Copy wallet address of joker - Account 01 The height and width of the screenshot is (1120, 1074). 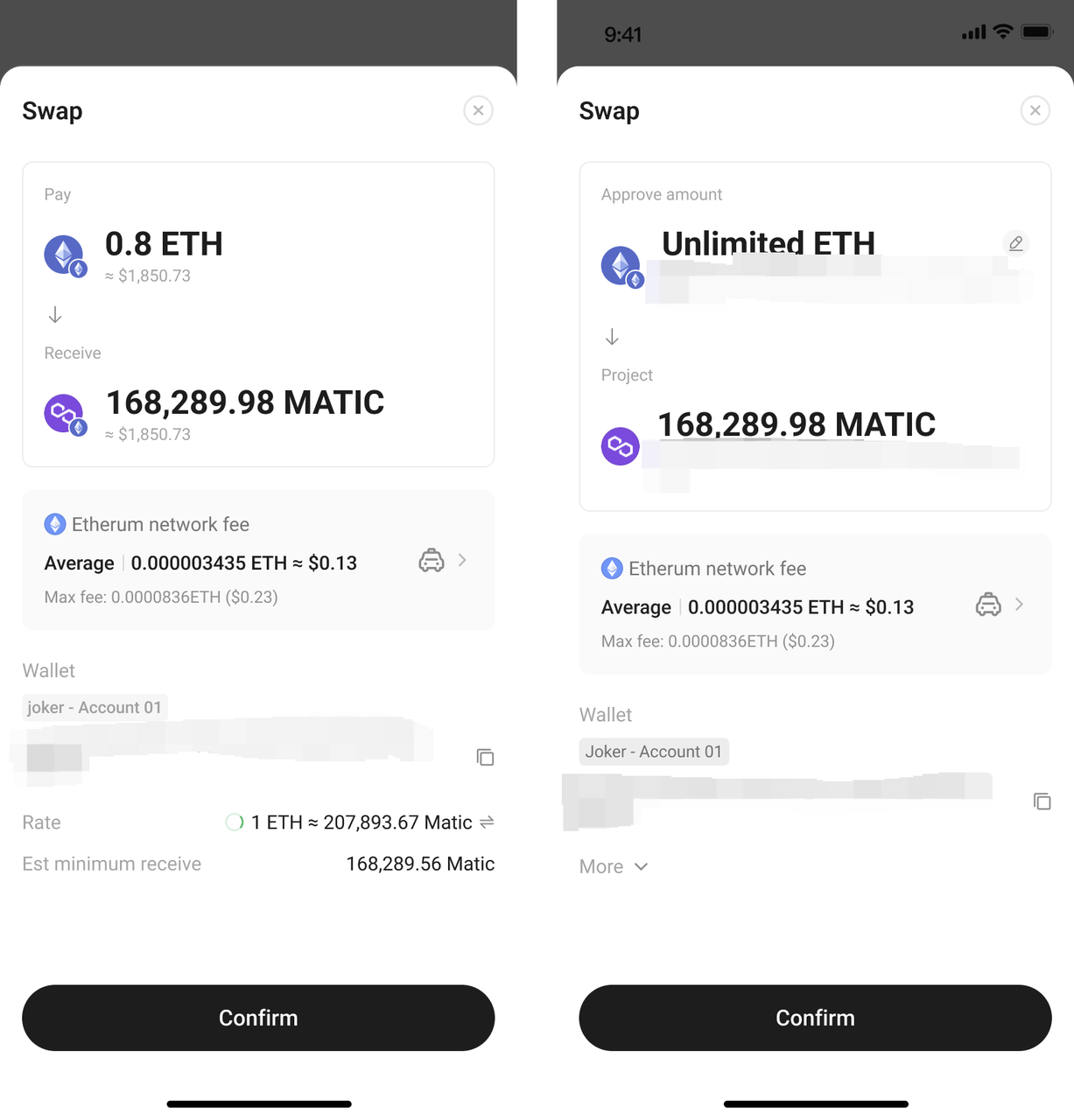[x=485, y=757]
